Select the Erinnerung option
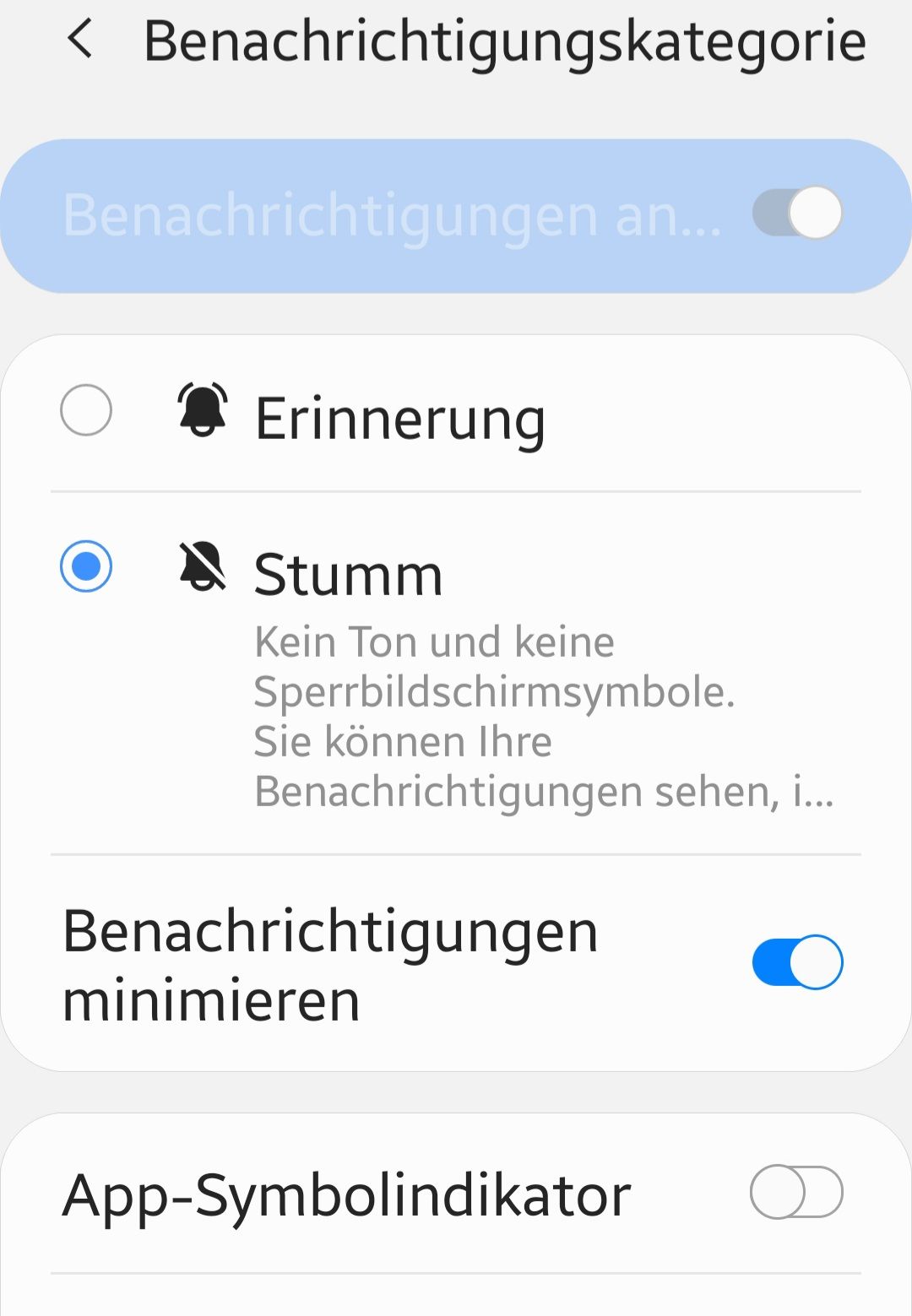Viewport: 912px width, 1316px height. [86, 410]
